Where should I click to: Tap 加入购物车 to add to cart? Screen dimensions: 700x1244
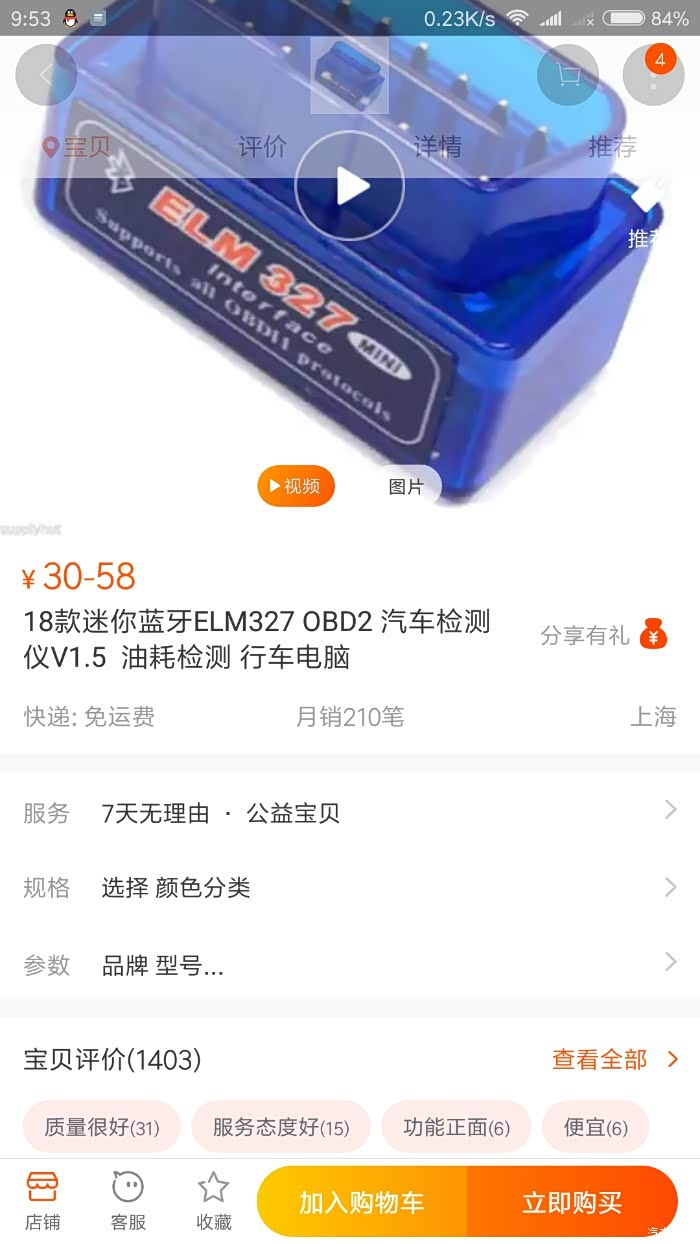(x=362, y=1202)
